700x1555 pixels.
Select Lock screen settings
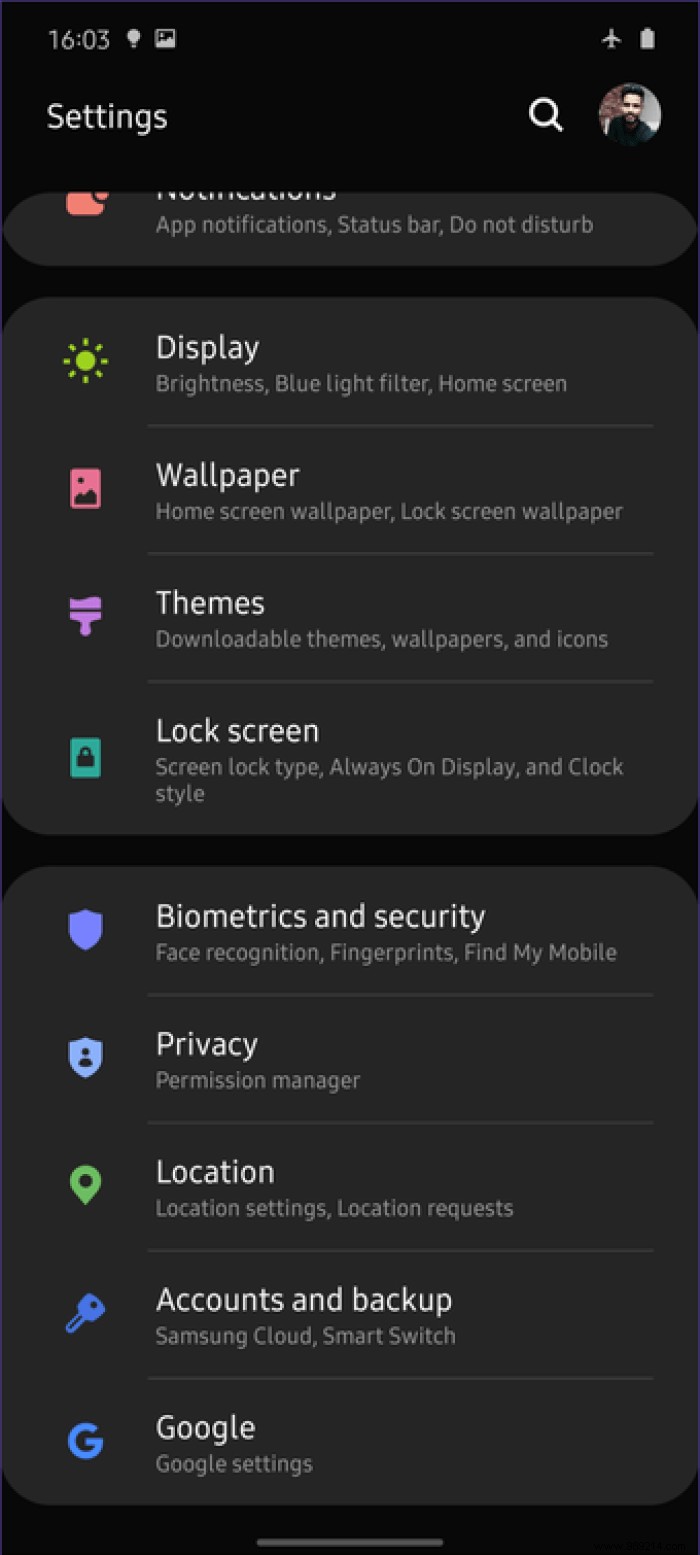coord(388,760)
